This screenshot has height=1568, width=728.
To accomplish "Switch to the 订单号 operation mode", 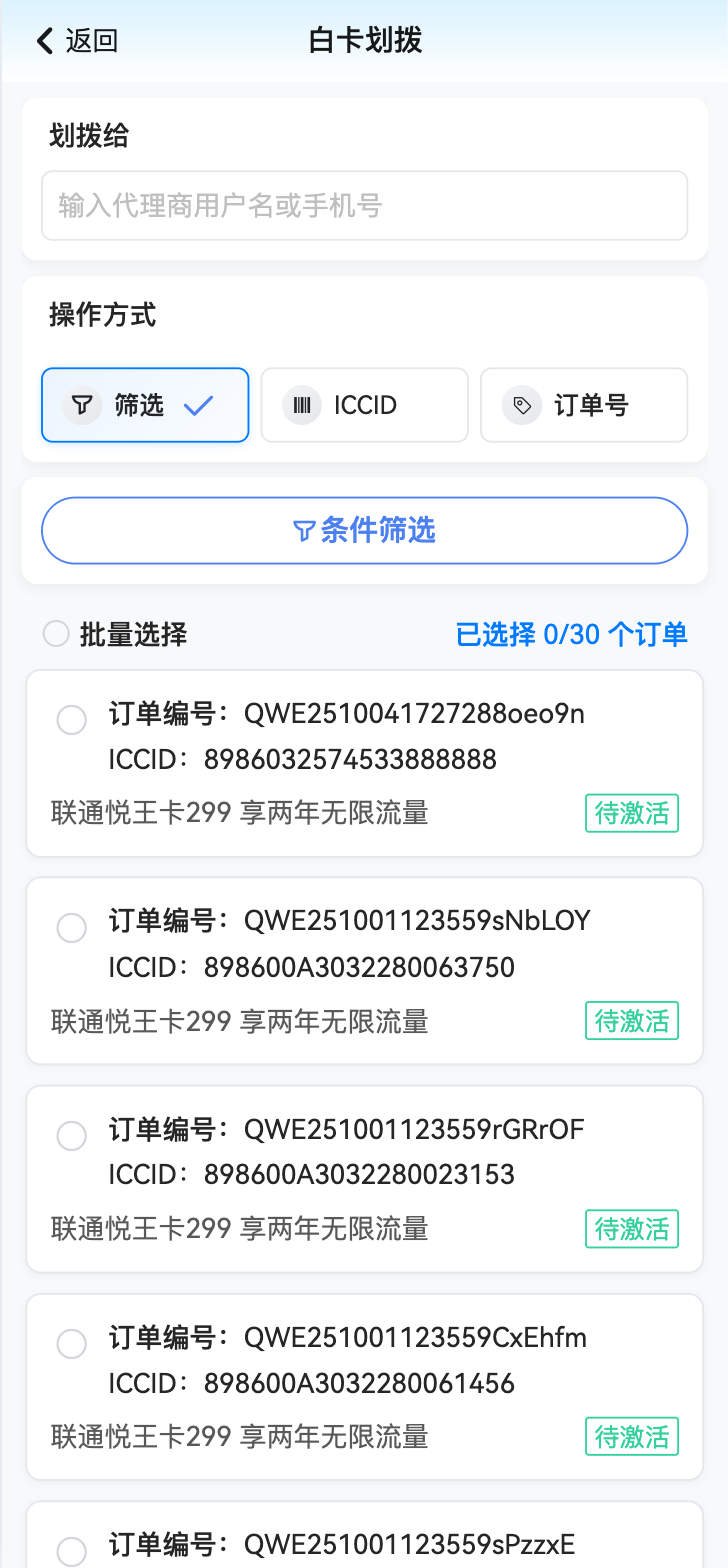I will pos(584,405).
